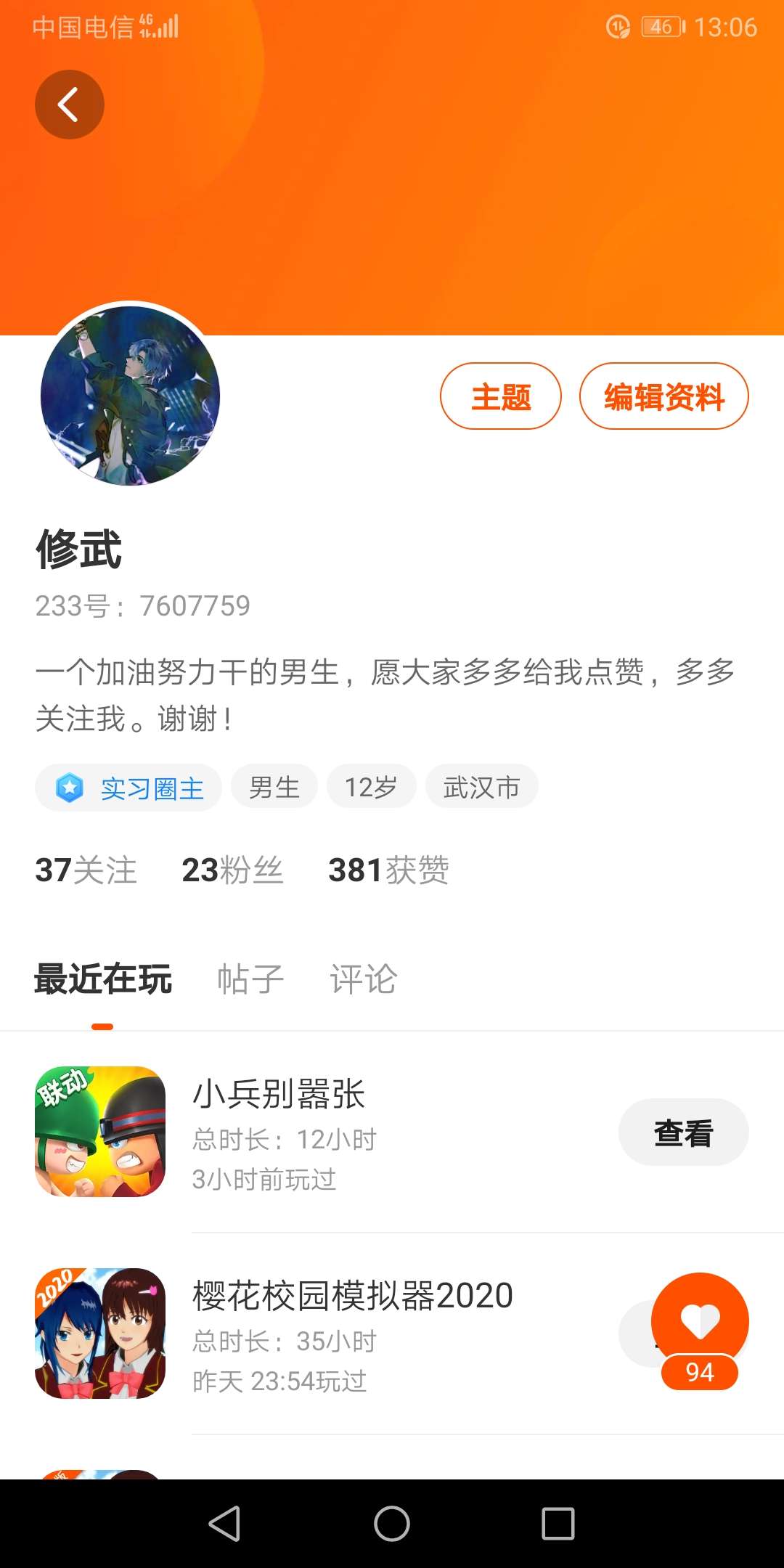Open the recent apps overview
This screenshot has width=784, height=1568.
coord(558,1523)
